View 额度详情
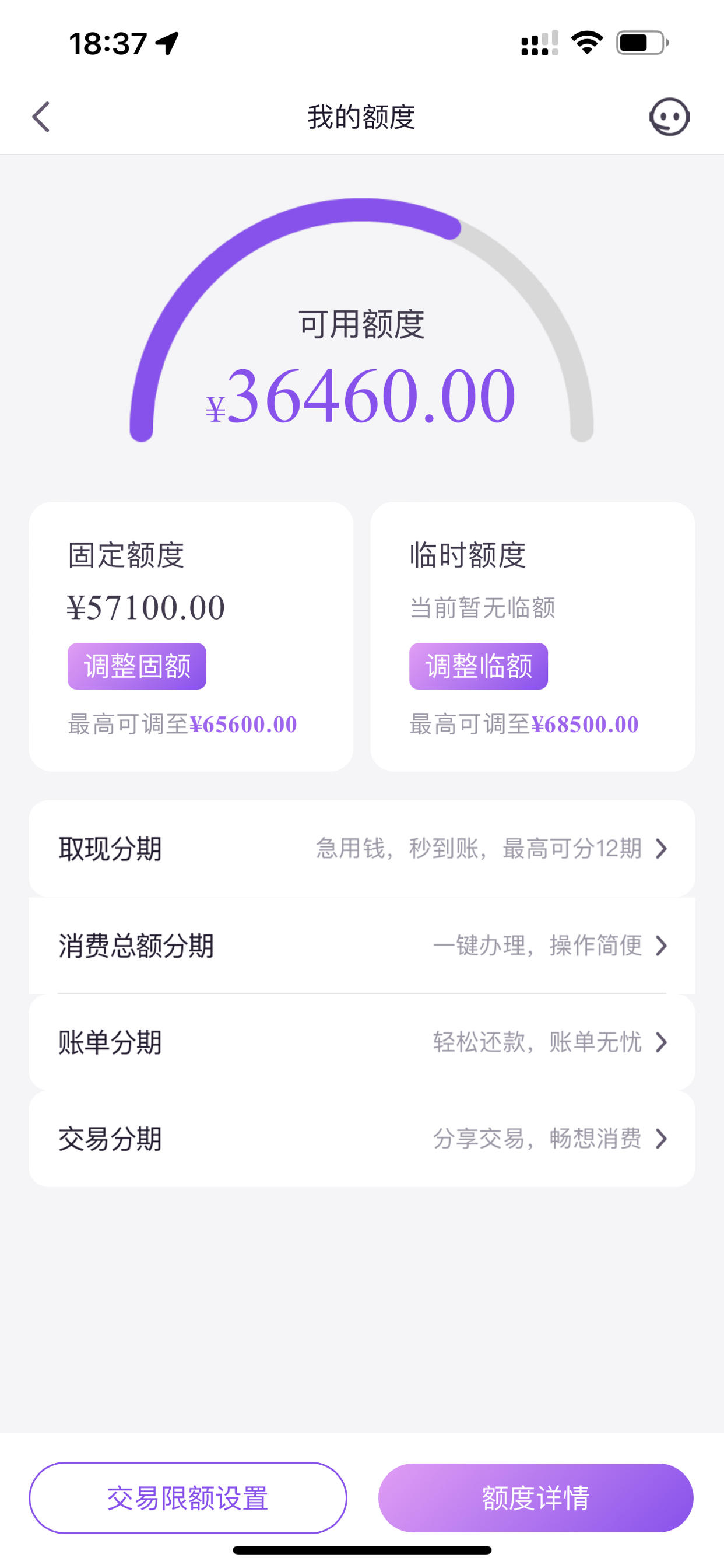 pos(536,1498)
